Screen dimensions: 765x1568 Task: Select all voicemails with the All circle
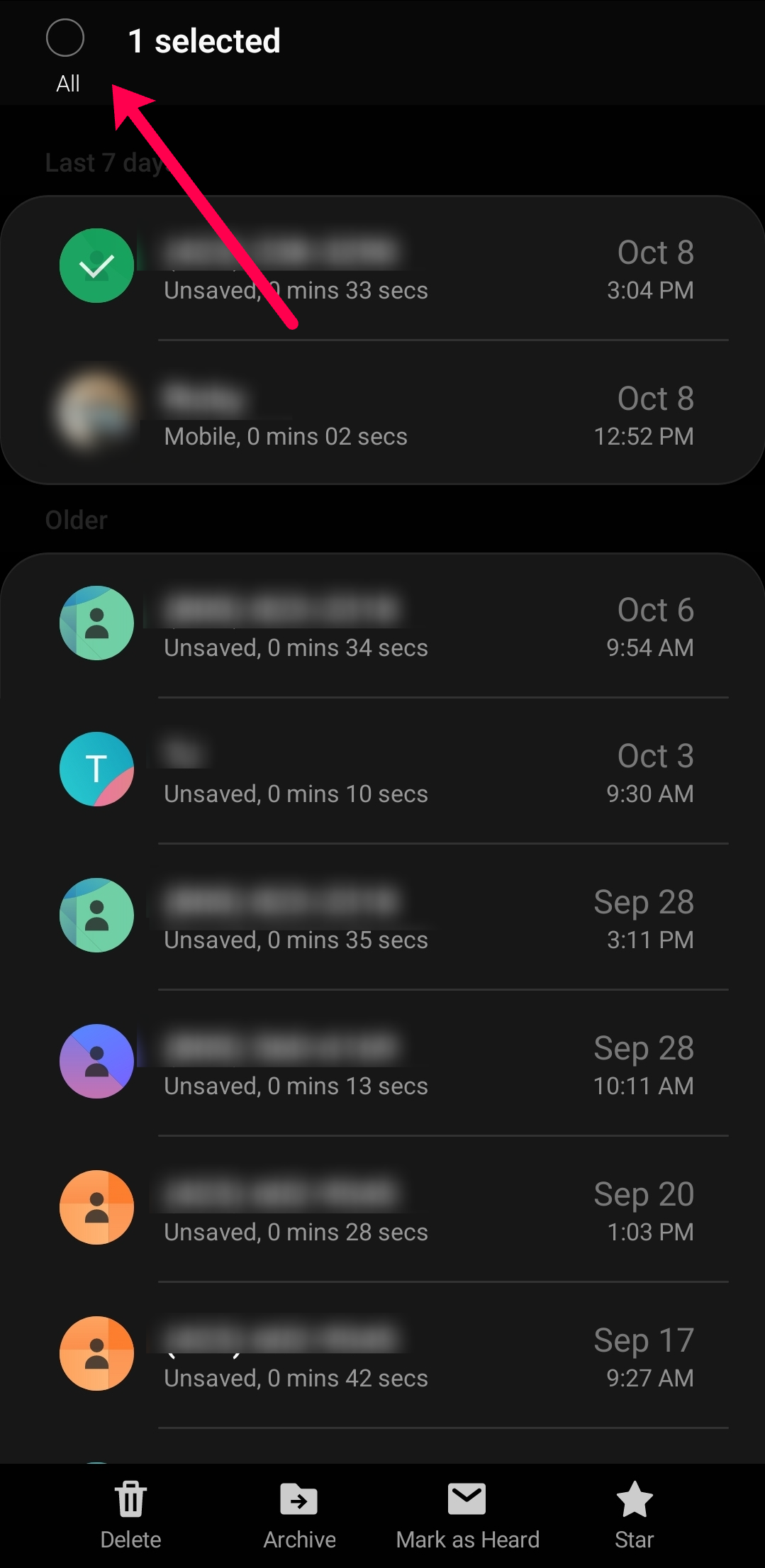pos(65,39)
